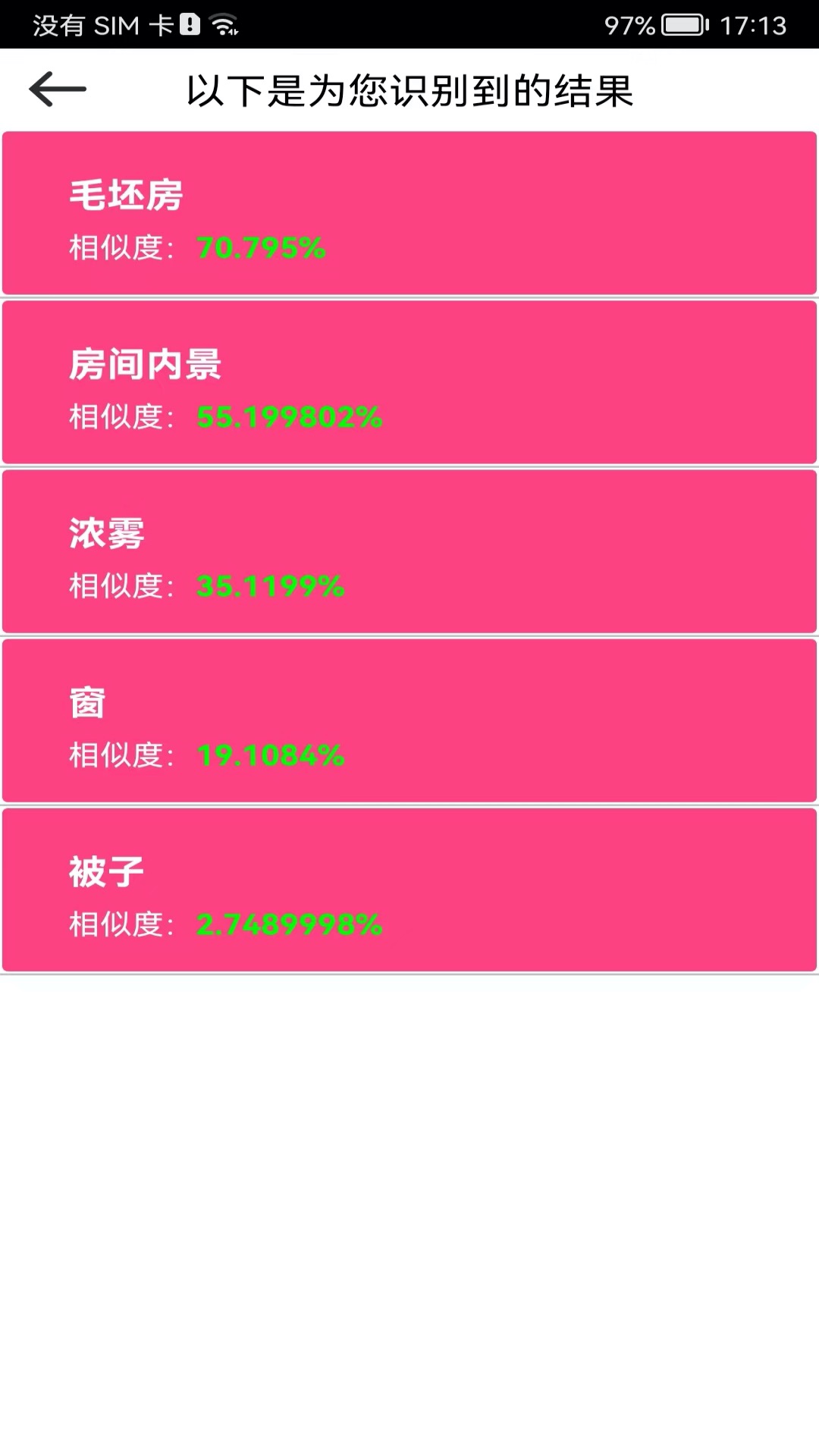Open the 毛坯房 result card
The image size is (819, 1456).
(409, 213)
